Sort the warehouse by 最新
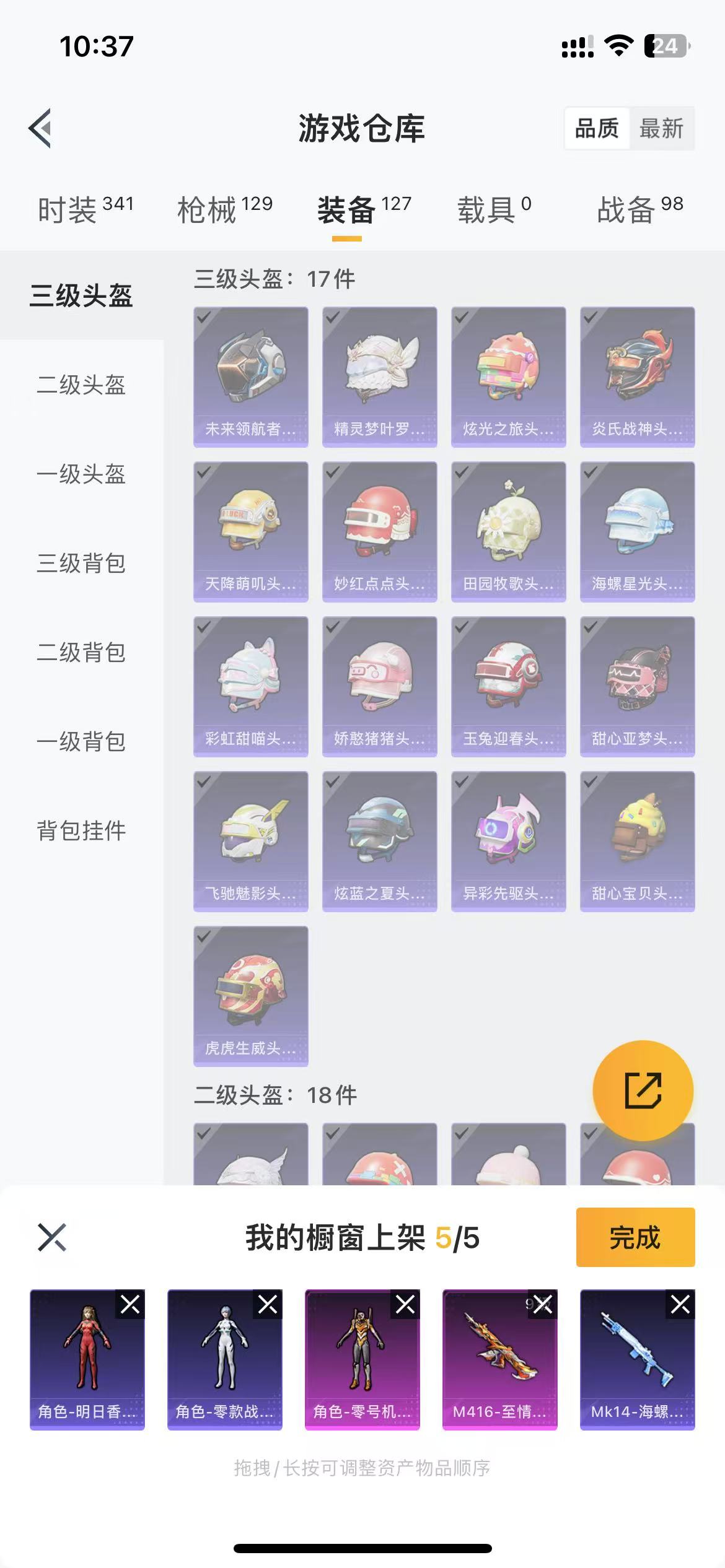 (x=661, y=129)
